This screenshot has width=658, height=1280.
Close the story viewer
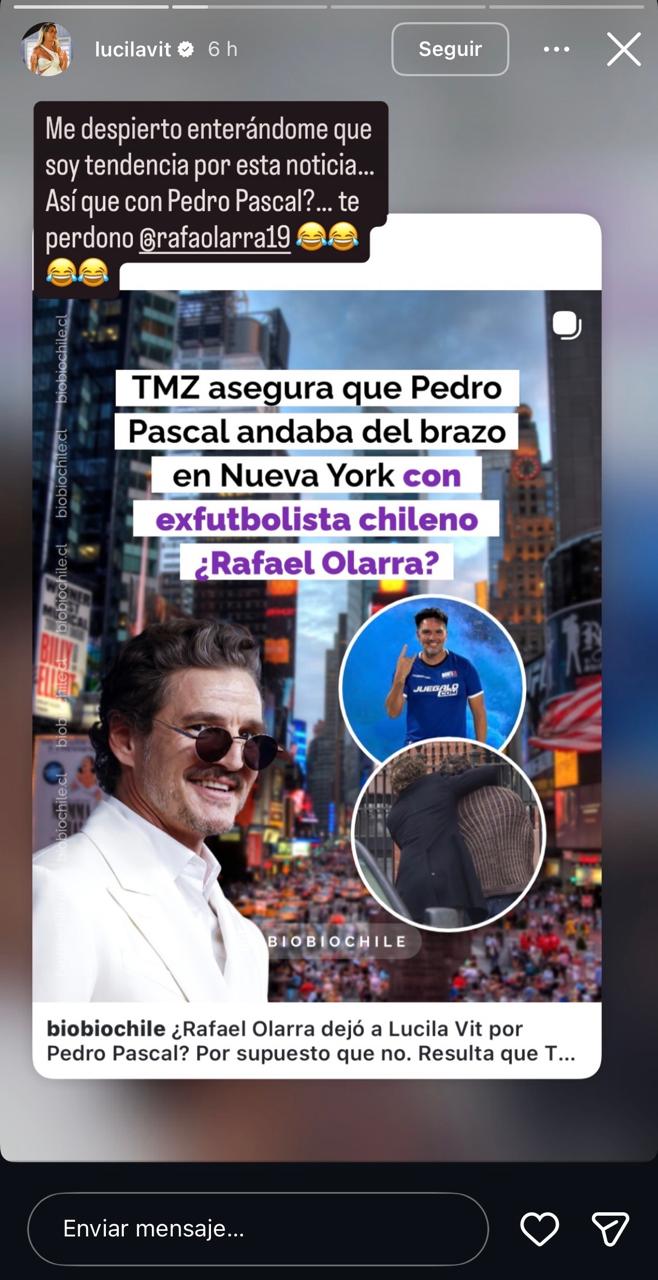pyautogui.click(x=624, y=49)
